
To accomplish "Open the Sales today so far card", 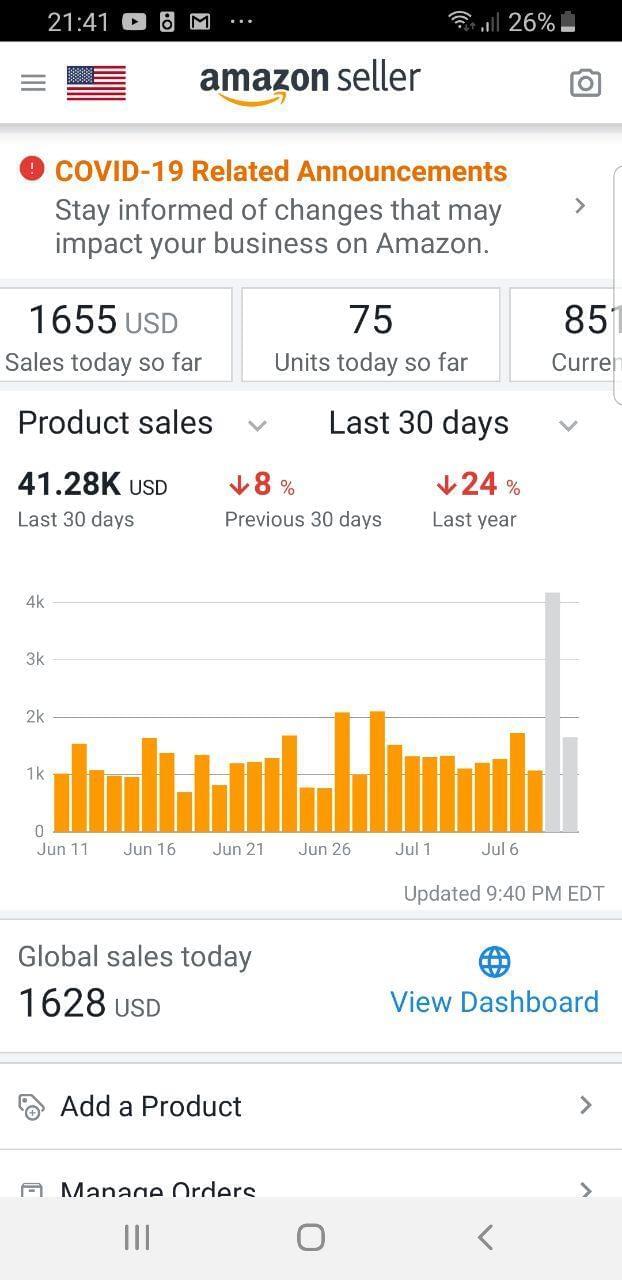I will pos(115,335).
